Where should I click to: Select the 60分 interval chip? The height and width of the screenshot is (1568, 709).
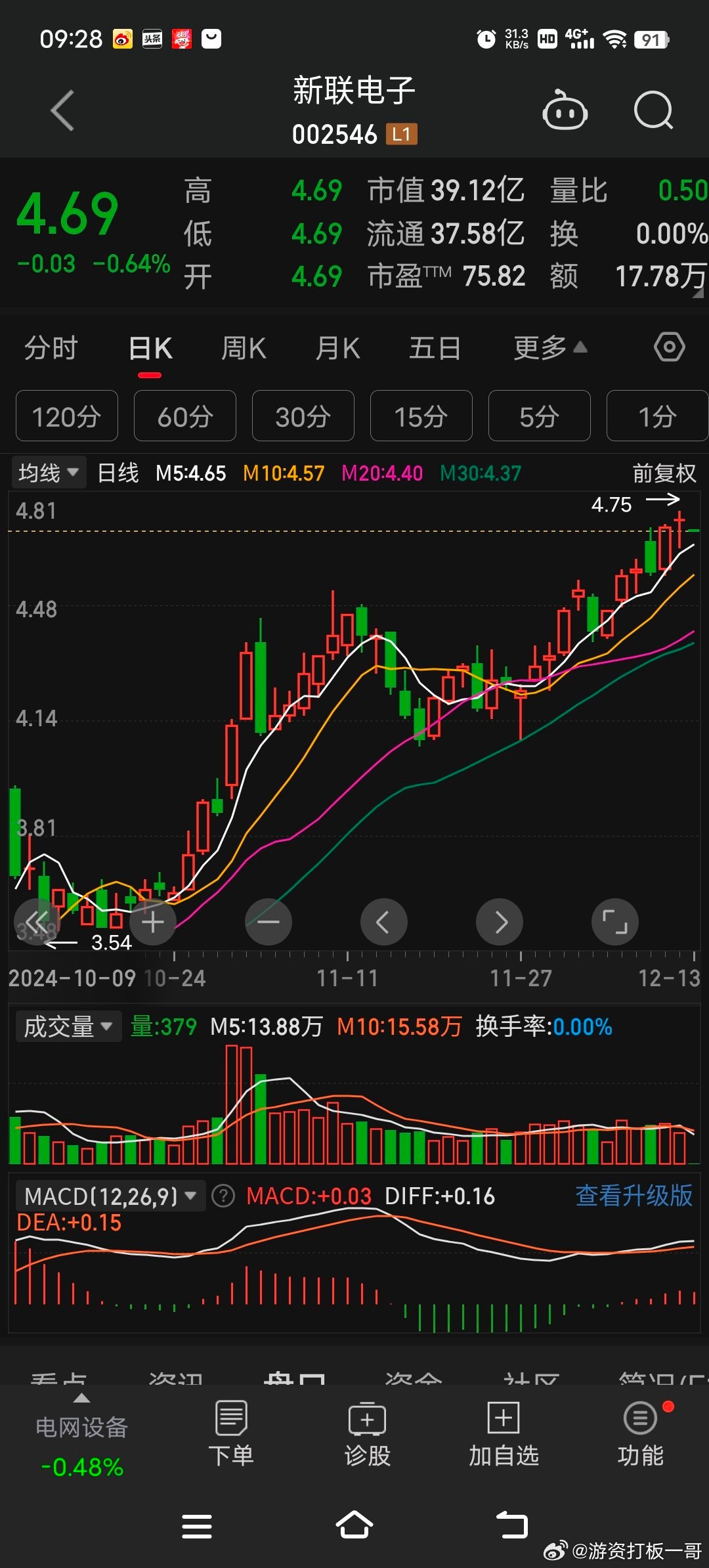185,416
